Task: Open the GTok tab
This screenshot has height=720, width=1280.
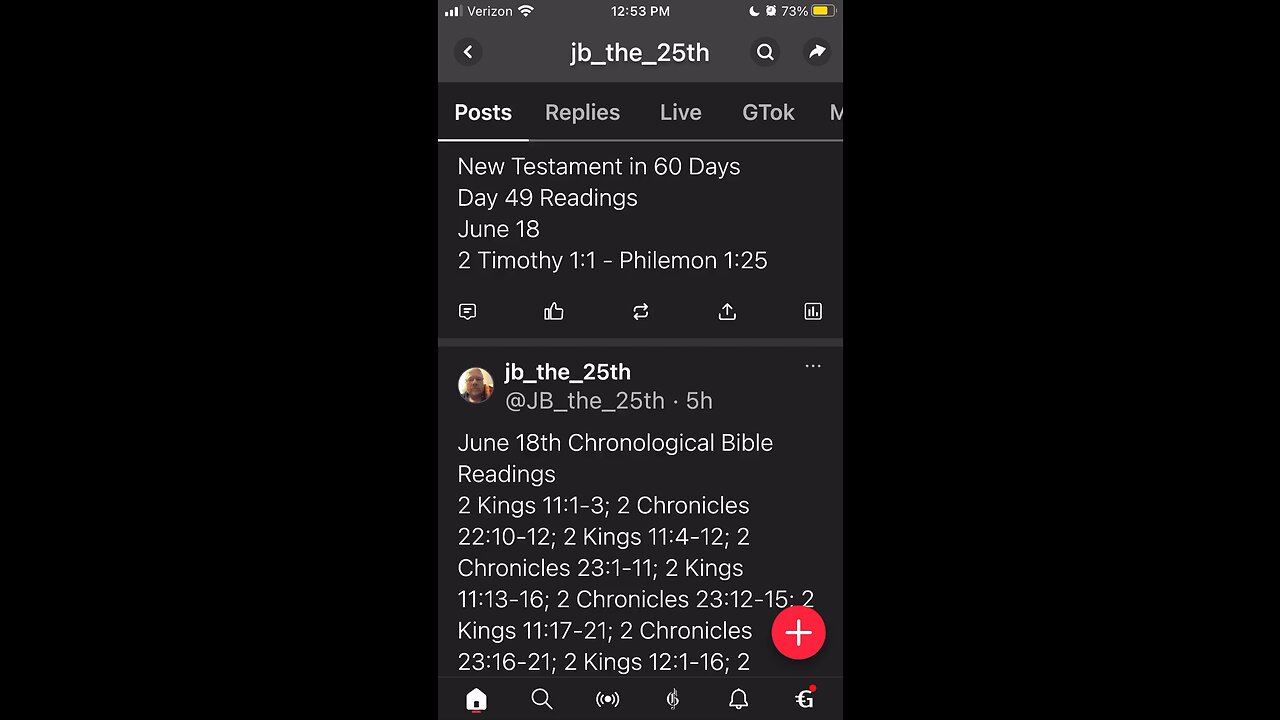Action: 768,113
